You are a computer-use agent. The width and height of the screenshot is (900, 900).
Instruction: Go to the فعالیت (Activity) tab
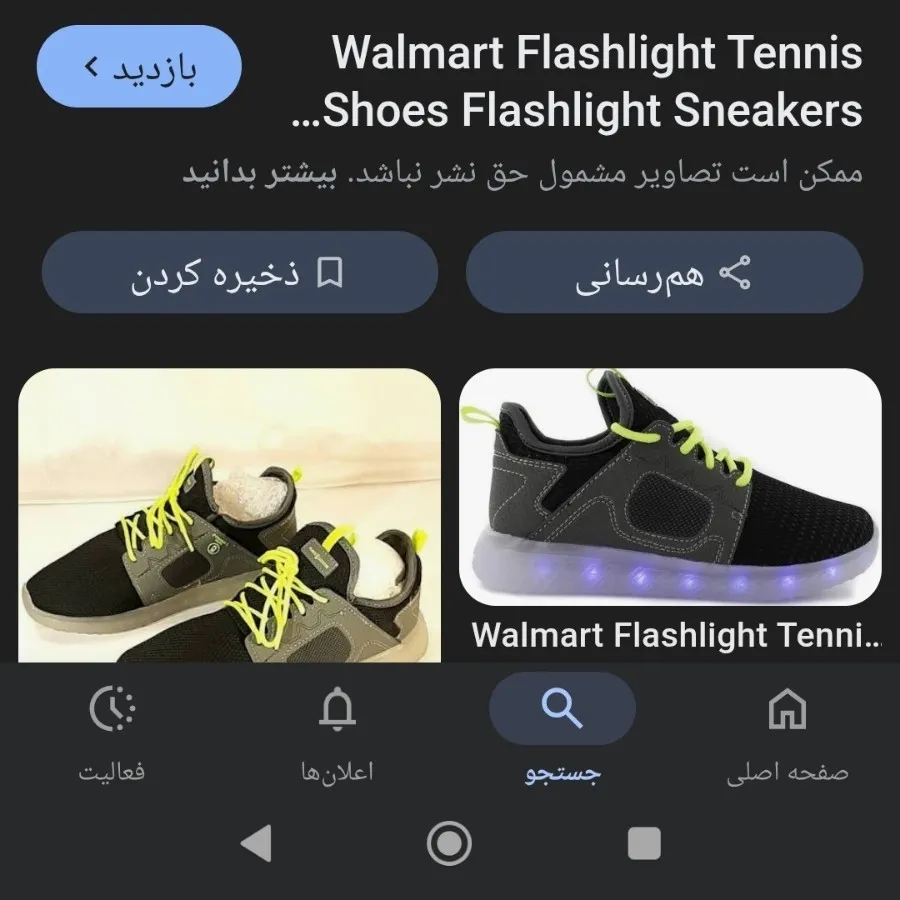(x=112, y=731)
